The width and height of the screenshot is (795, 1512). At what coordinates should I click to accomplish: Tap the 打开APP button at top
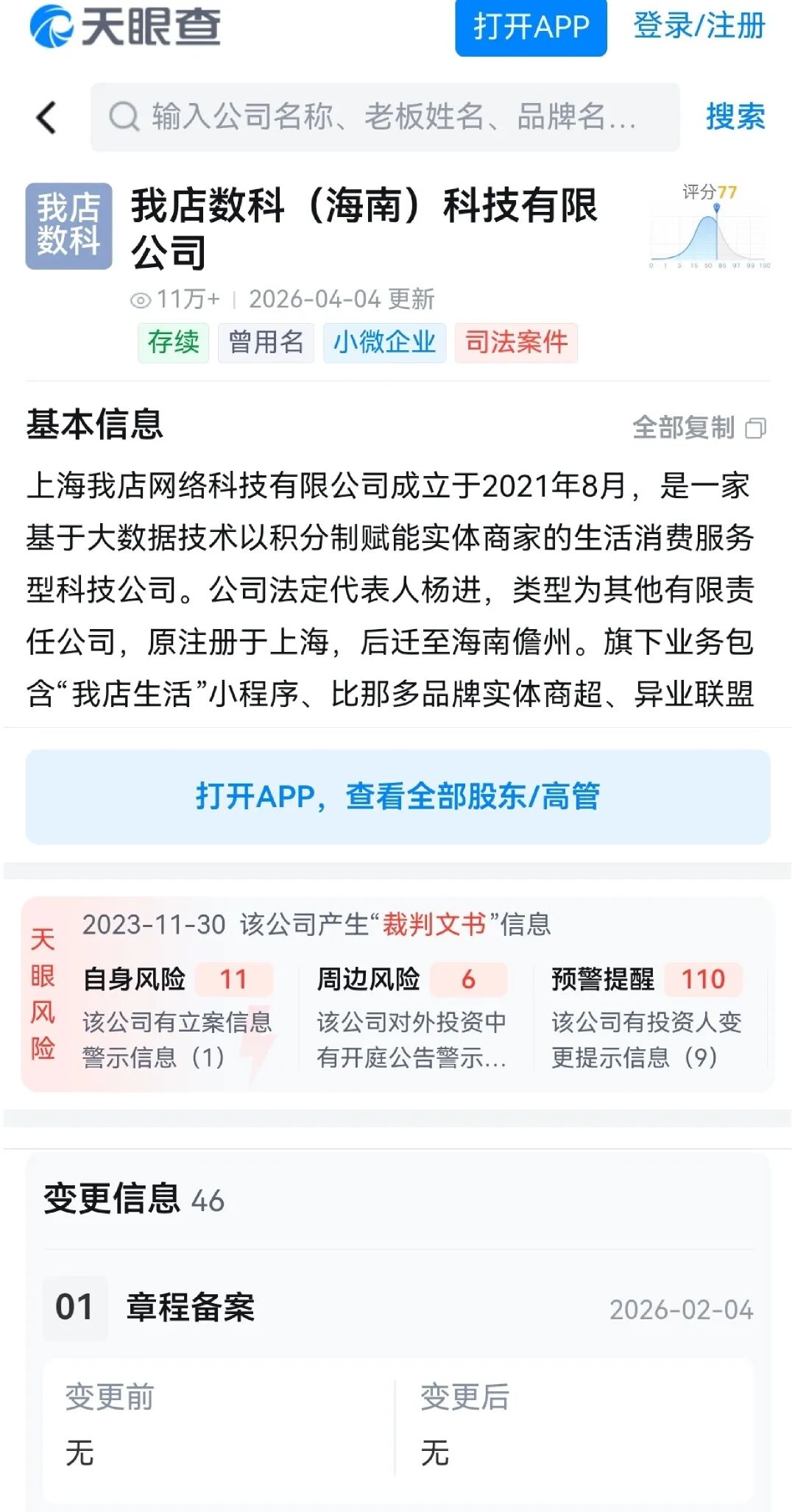531,27
